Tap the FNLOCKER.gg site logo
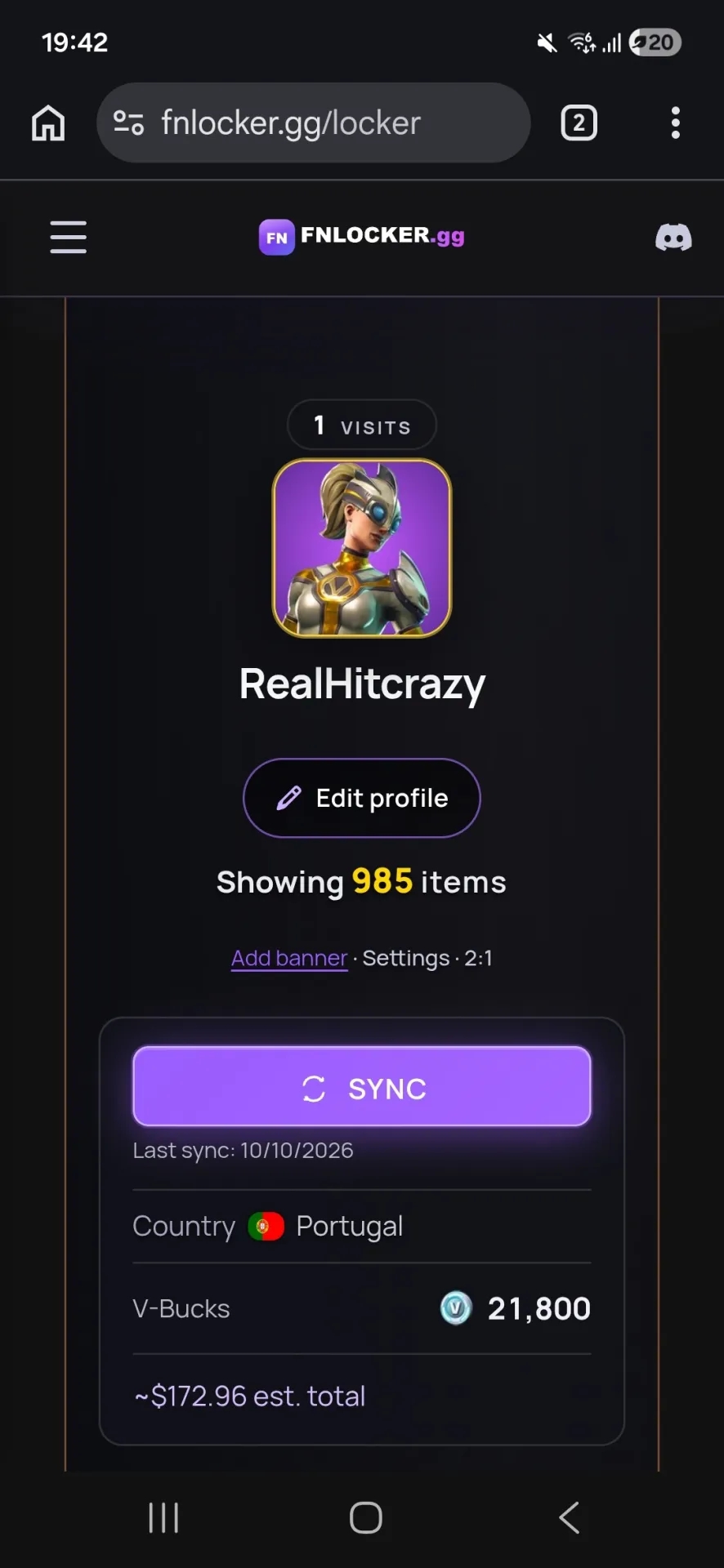Viewport: 724px width, 1568px height. (x=362, y=237)
